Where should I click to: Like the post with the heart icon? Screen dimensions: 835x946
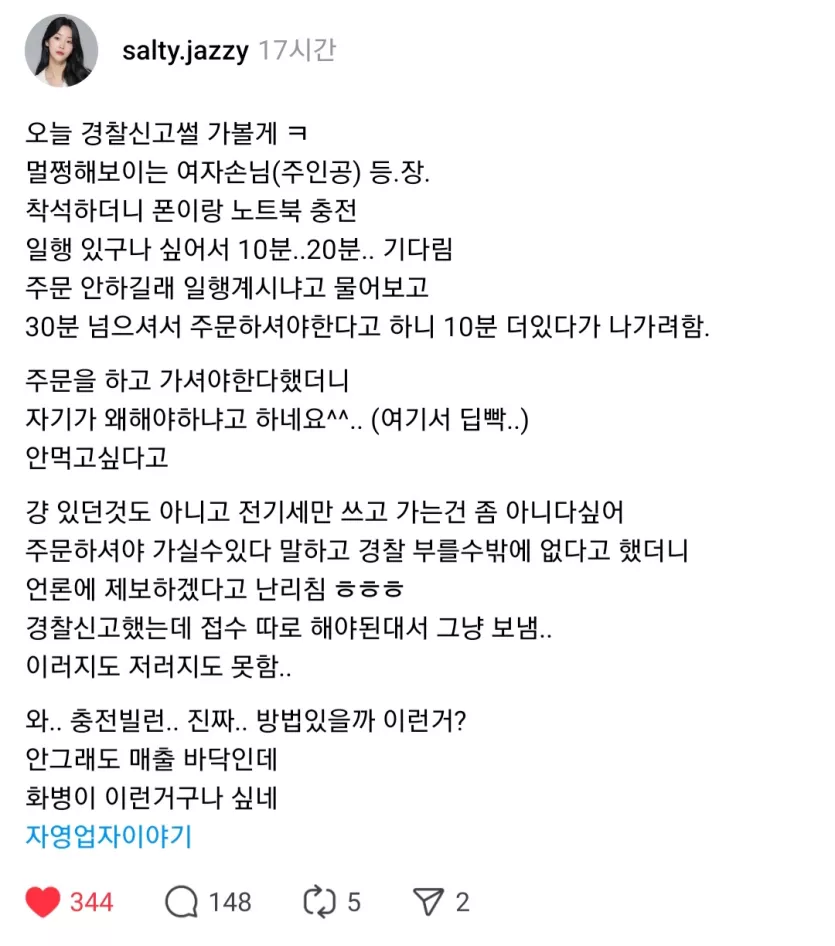(x=43, y=903)
